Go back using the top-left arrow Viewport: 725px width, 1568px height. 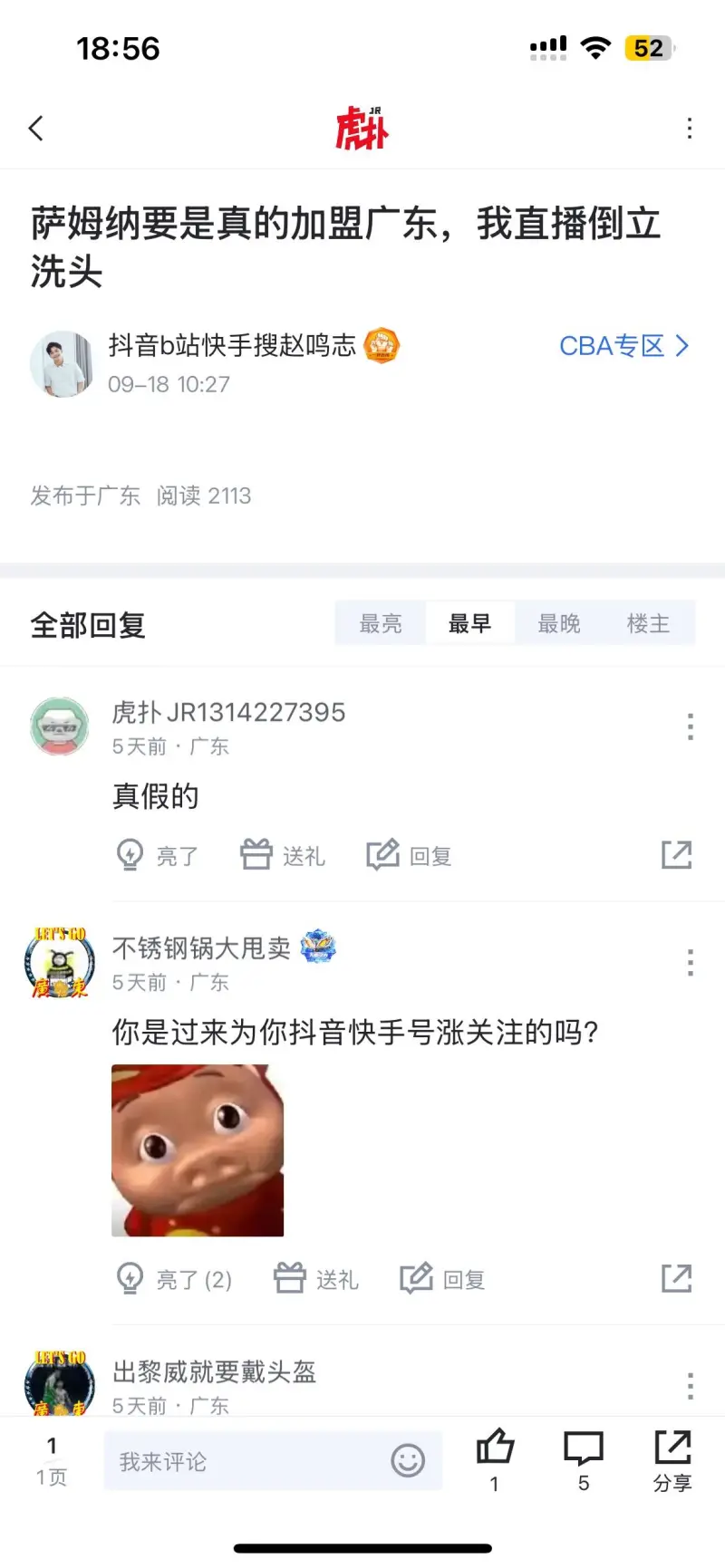click(x=36, y=129)
